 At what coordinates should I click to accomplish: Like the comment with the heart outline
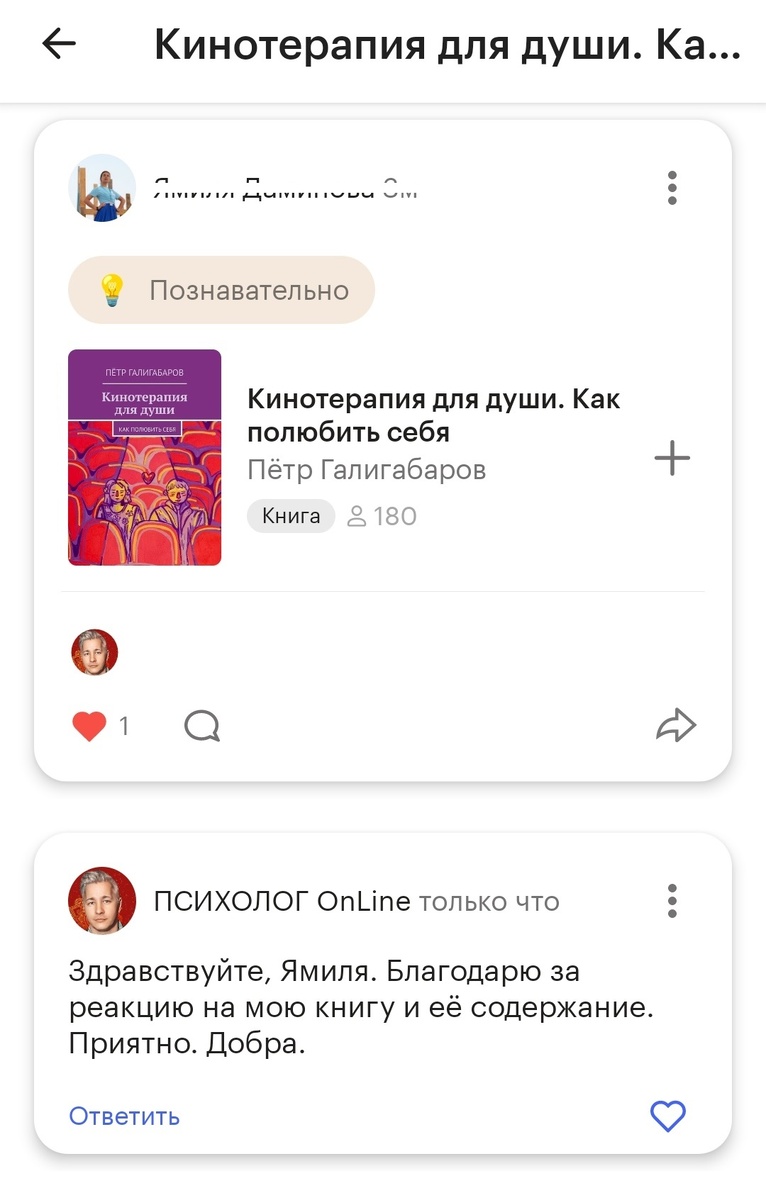(x=668, y=1115)
